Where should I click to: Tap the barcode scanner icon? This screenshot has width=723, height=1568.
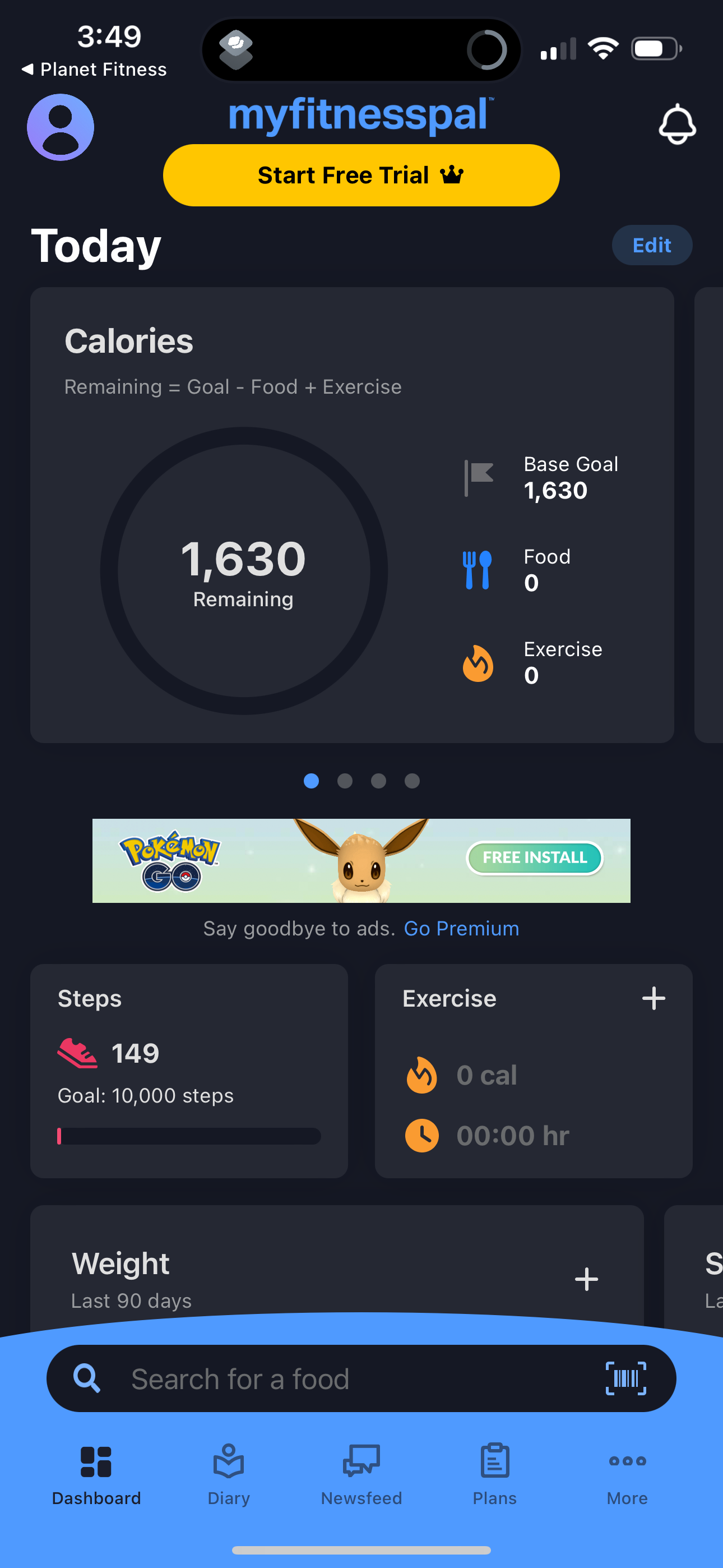point(624,1378)
